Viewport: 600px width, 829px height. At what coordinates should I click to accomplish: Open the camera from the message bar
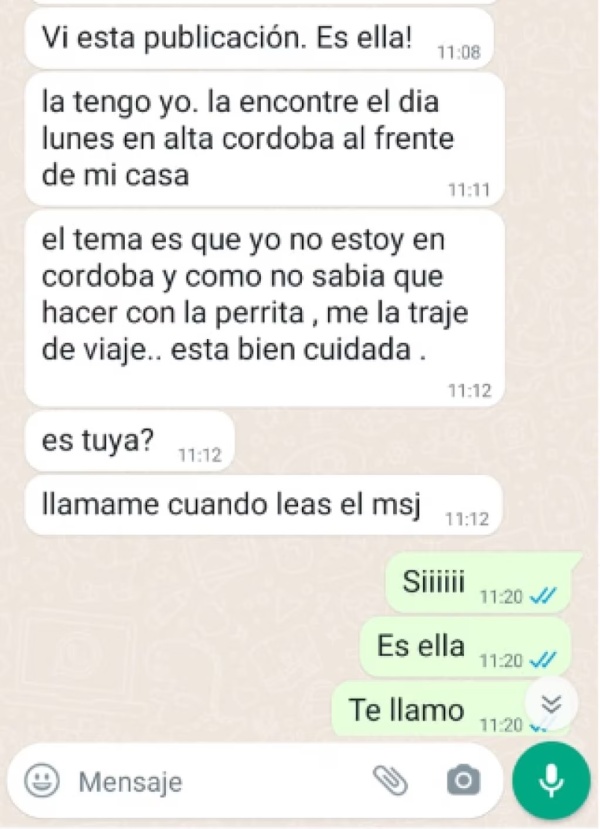[462, 780]
